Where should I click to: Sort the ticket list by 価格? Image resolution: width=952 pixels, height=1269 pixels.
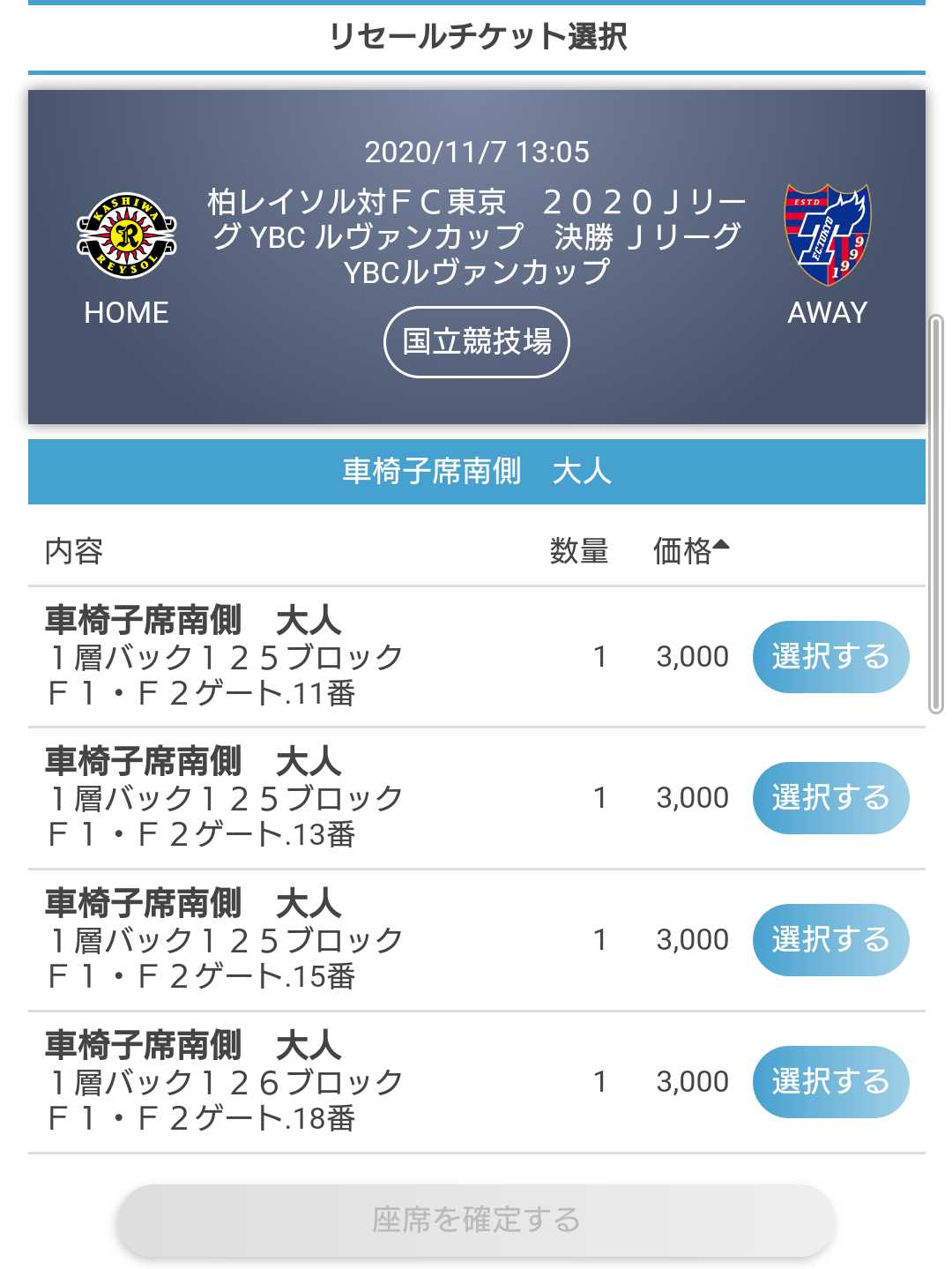691,551
